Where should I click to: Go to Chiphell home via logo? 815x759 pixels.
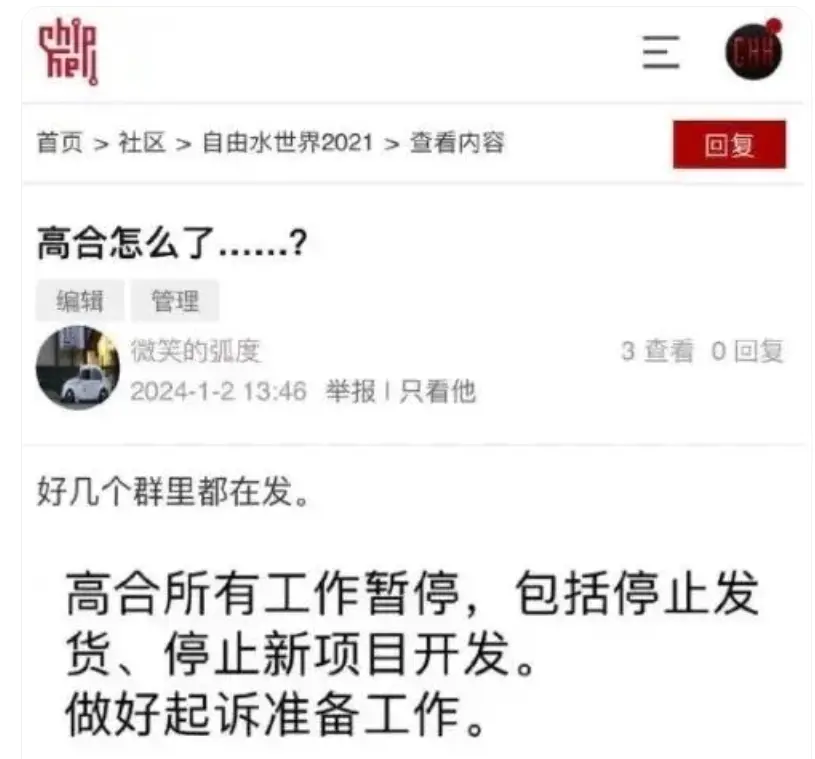click(69, 52)
